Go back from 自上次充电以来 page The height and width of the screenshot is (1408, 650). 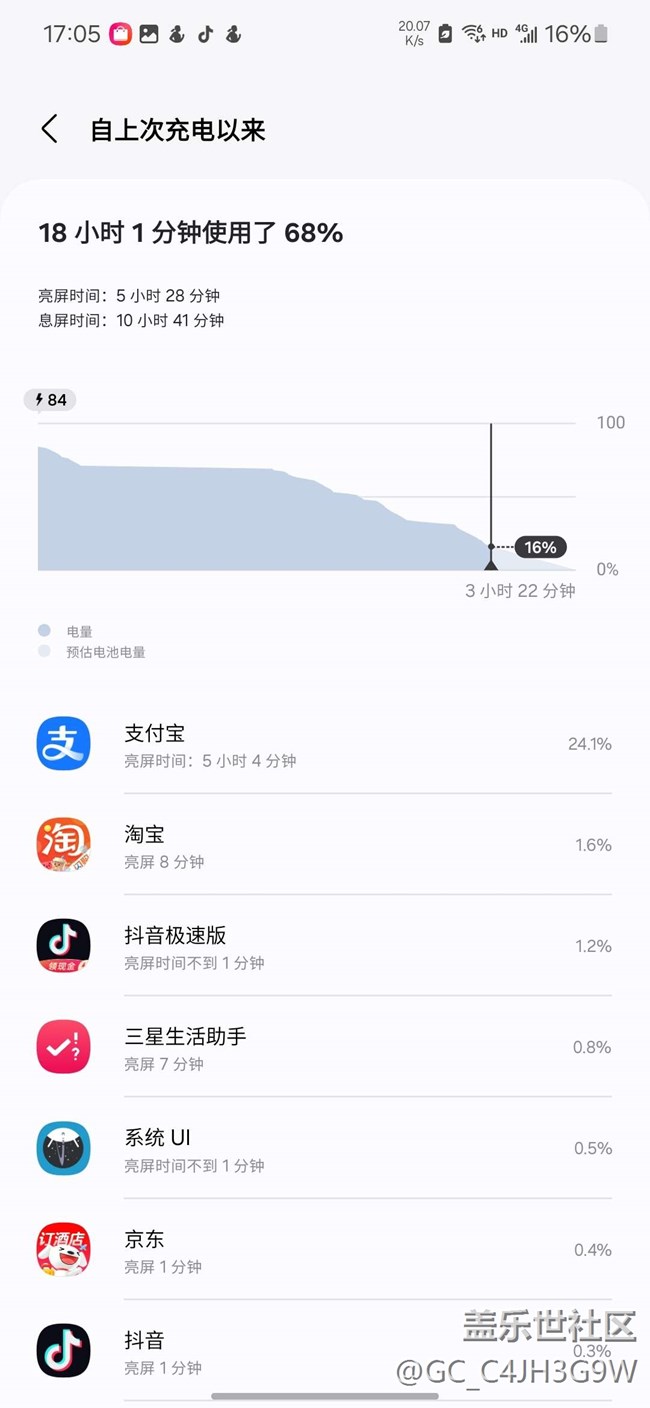pyautogui.click(x=49, y=129)
